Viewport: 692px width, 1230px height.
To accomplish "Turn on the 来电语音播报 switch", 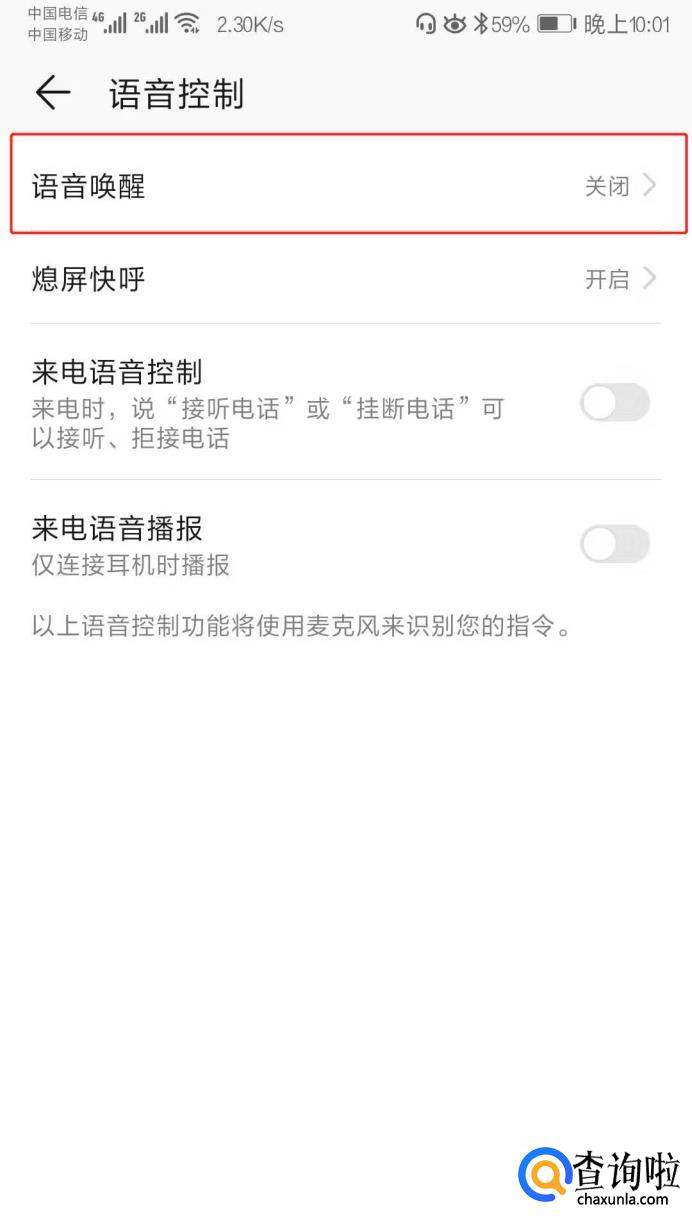I will (x=614, y=545).
